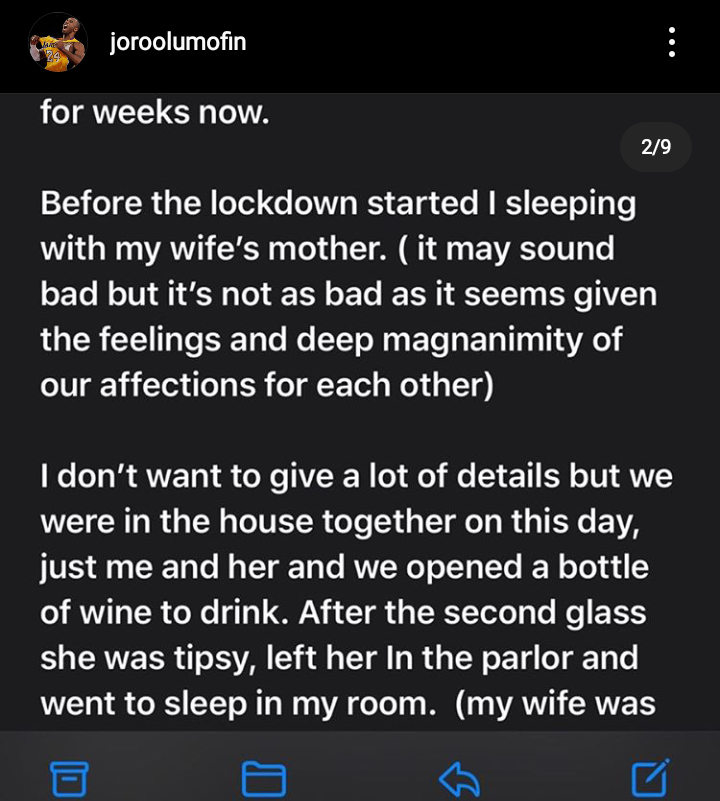Open the post's three-dot overflow menu
The height and width of the screenshot is (801, 720).
(672, 43)
